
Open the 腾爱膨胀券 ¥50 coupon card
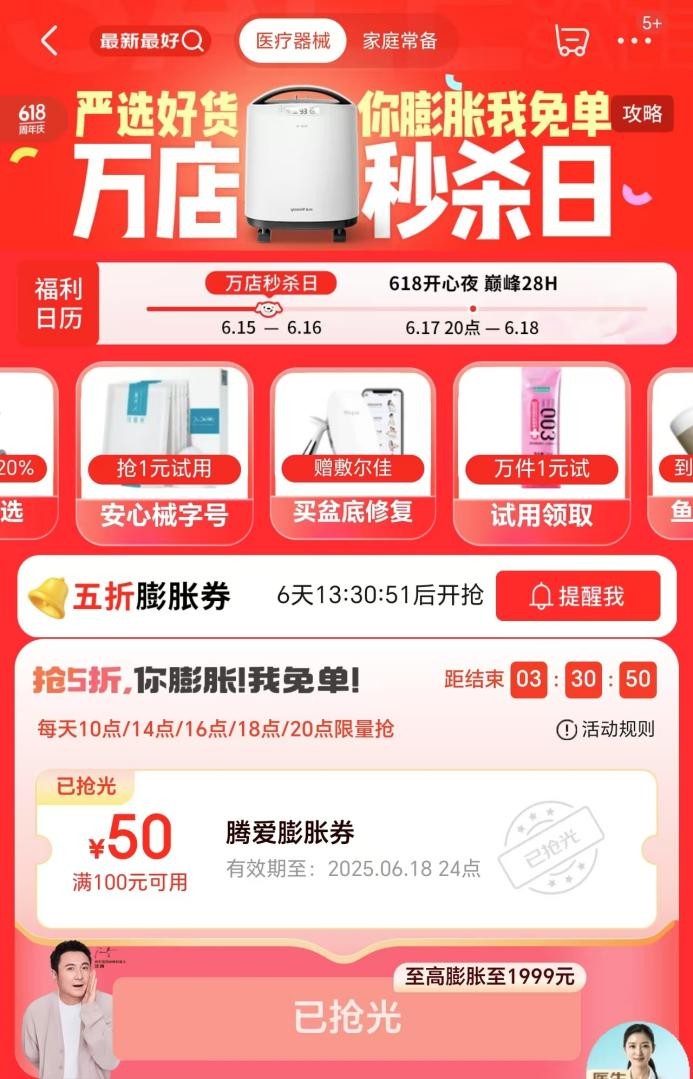346,849
